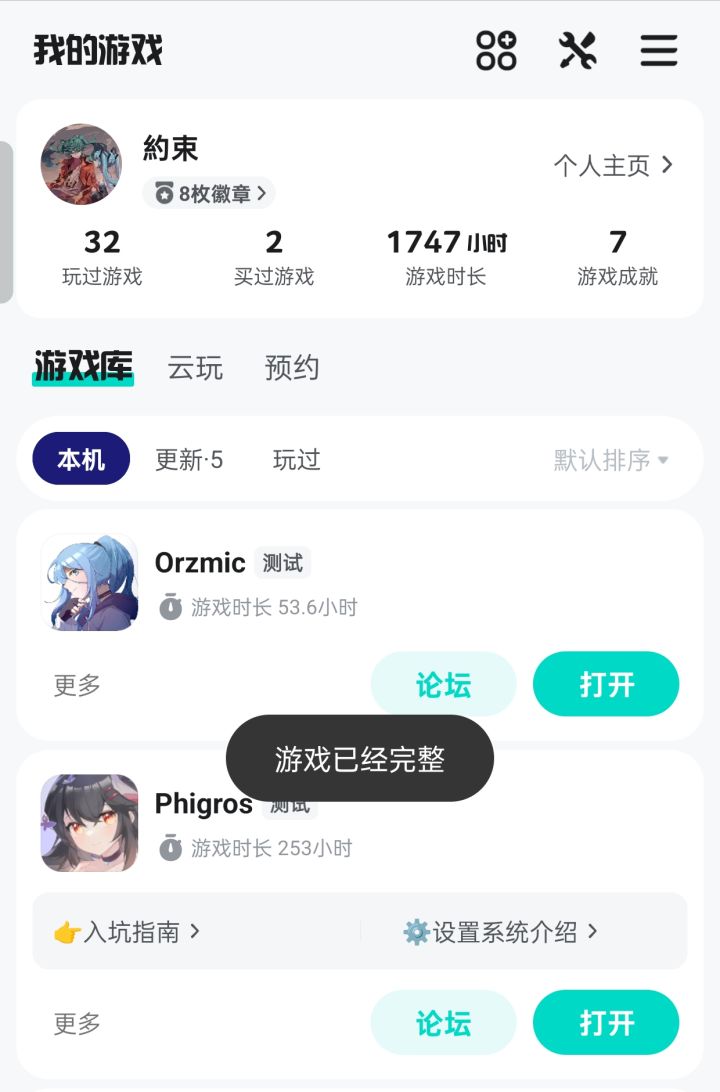Screen dimensions: 720x1092
Task: Click the stopwatch icon beside Phigros playtime
Action: click(171, 848)
